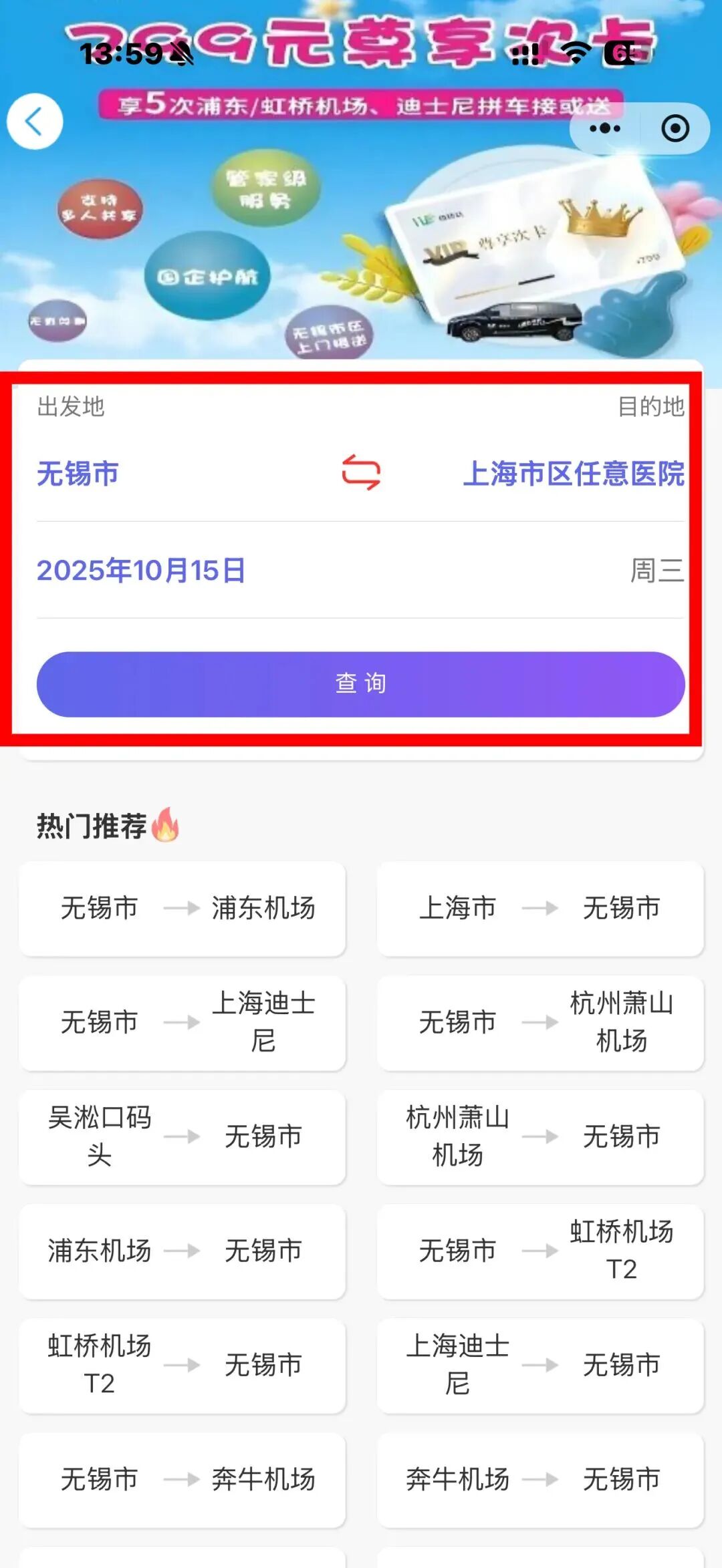
Task: Open route 杭州萧山机场 to 无锡市
Action: 540,1137
